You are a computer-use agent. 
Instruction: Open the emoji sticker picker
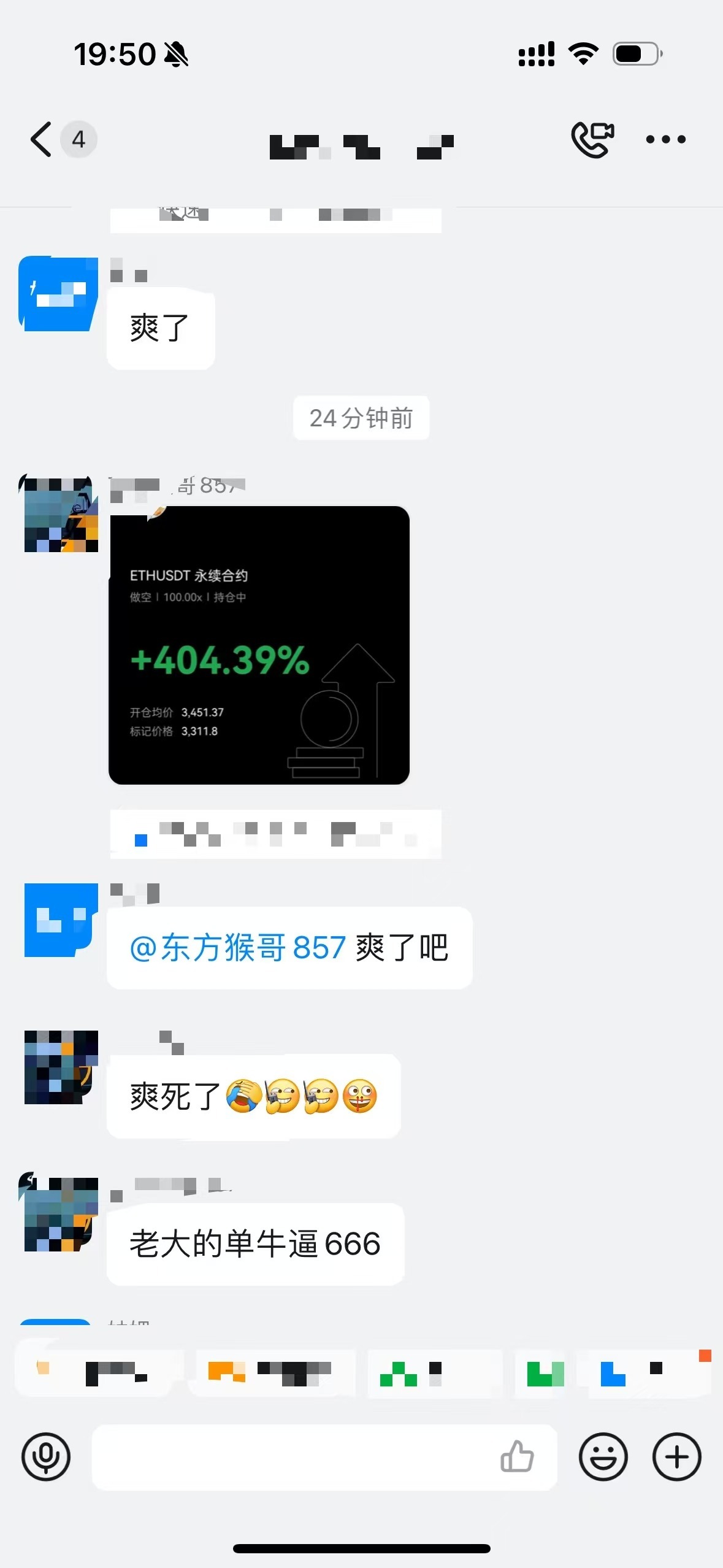[603, 1457]
